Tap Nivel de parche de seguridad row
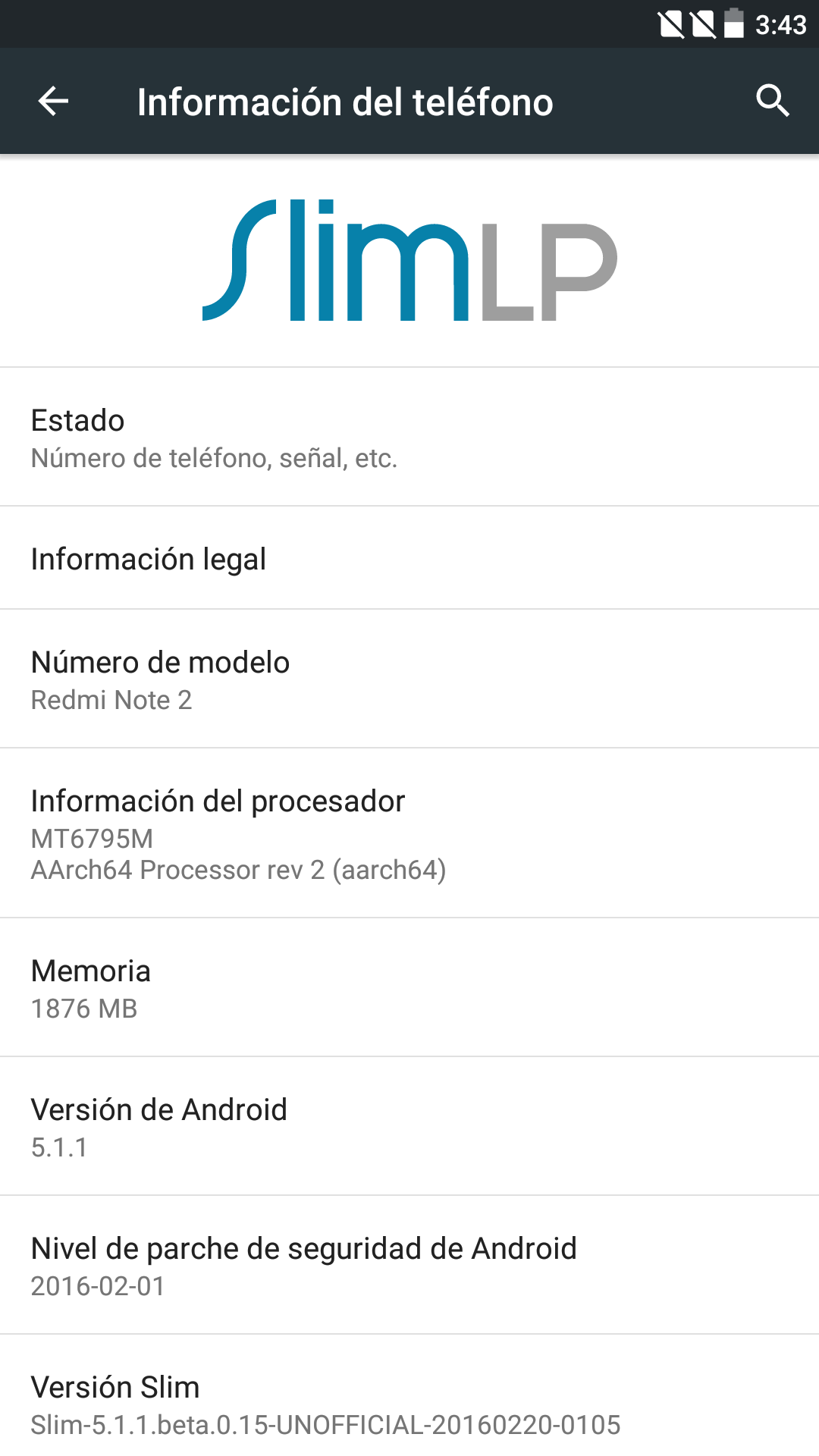This screenshot has height=1456, width=819. pyautogui.click(x=409, y=1266)
